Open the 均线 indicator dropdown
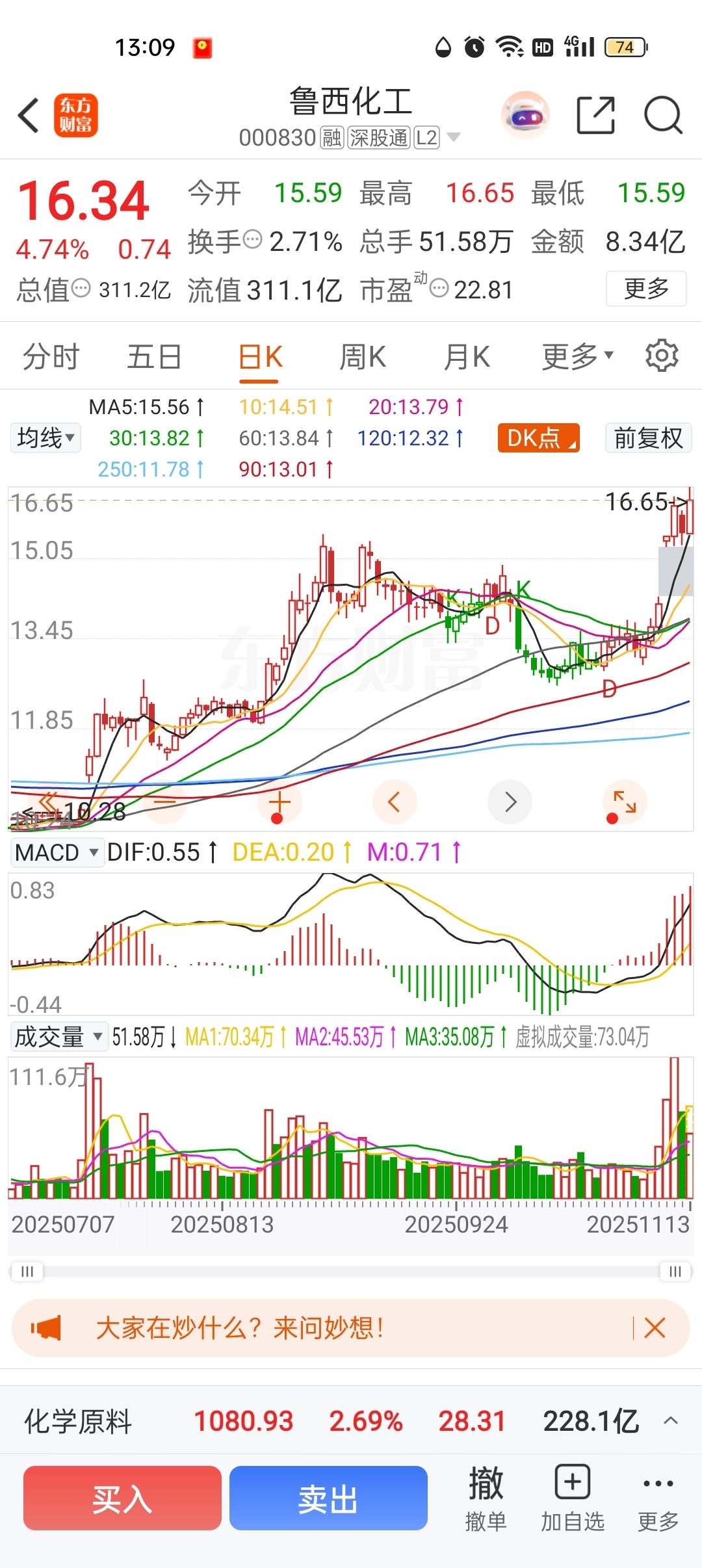This screenshot has width=702, height=1568. [x=45, y=438]
